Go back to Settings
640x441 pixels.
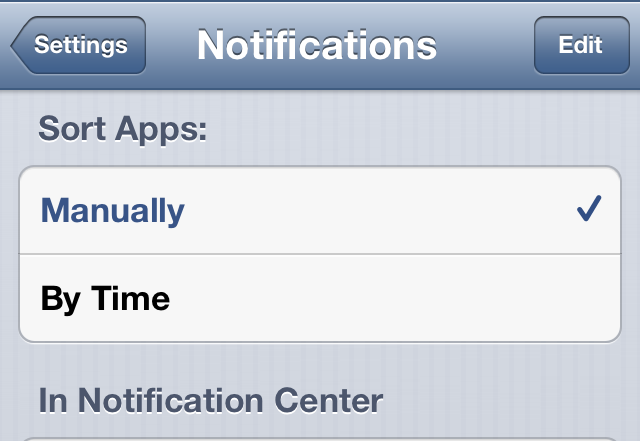(78, 45)
